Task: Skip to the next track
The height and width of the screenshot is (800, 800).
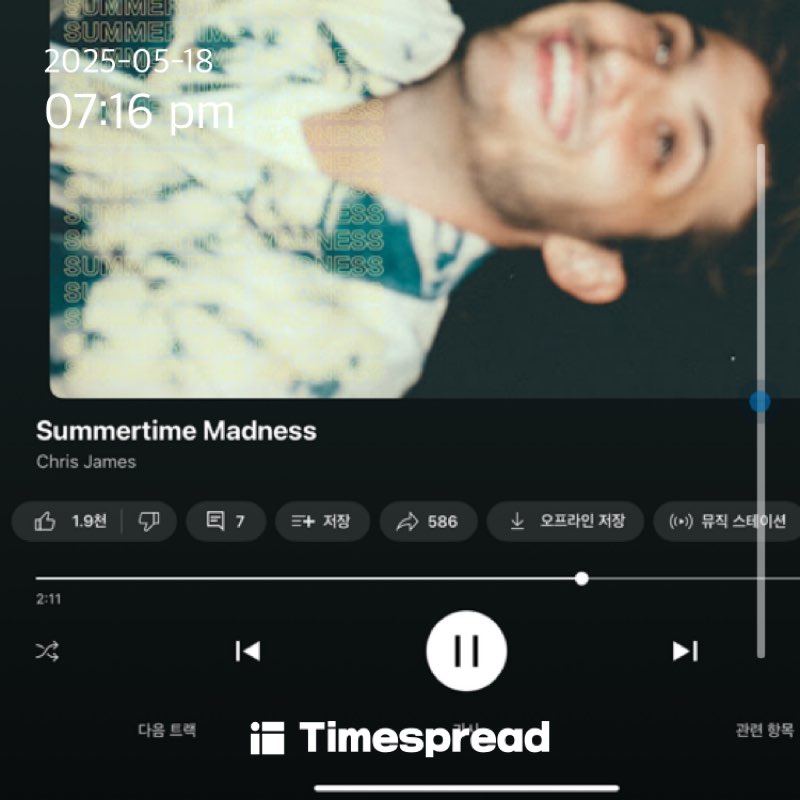Action: (x=685, y=651)
